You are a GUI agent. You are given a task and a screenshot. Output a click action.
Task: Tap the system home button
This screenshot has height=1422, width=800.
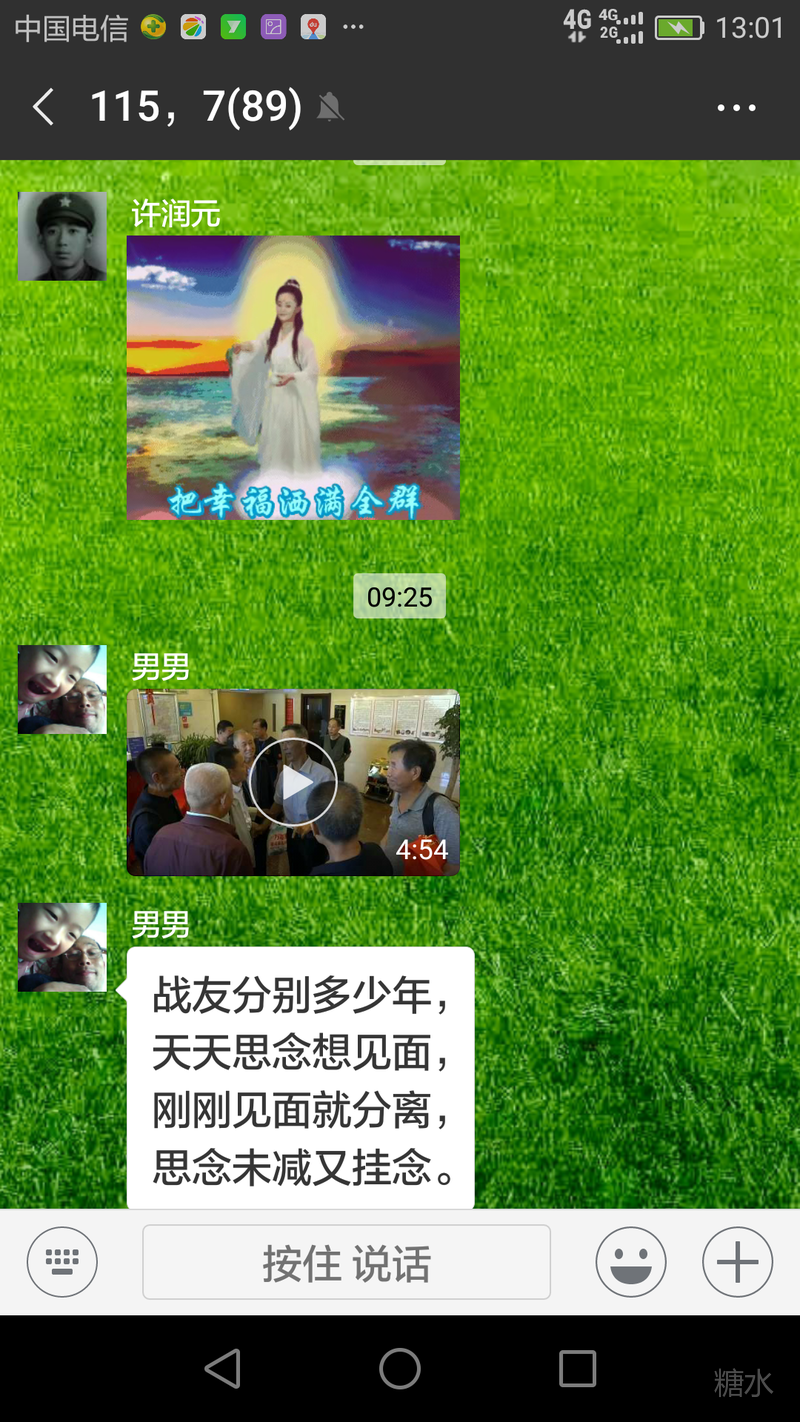point(400,1368)
